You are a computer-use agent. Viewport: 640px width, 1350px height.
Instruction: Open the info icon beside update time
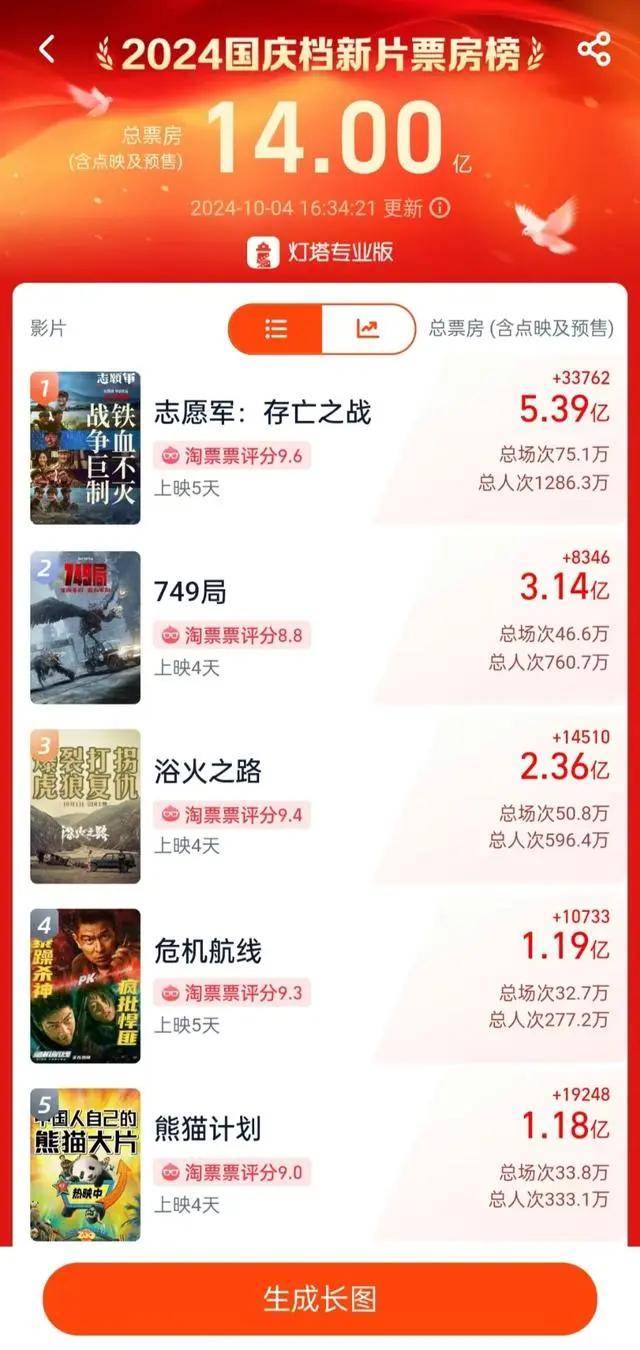[439, 208]
